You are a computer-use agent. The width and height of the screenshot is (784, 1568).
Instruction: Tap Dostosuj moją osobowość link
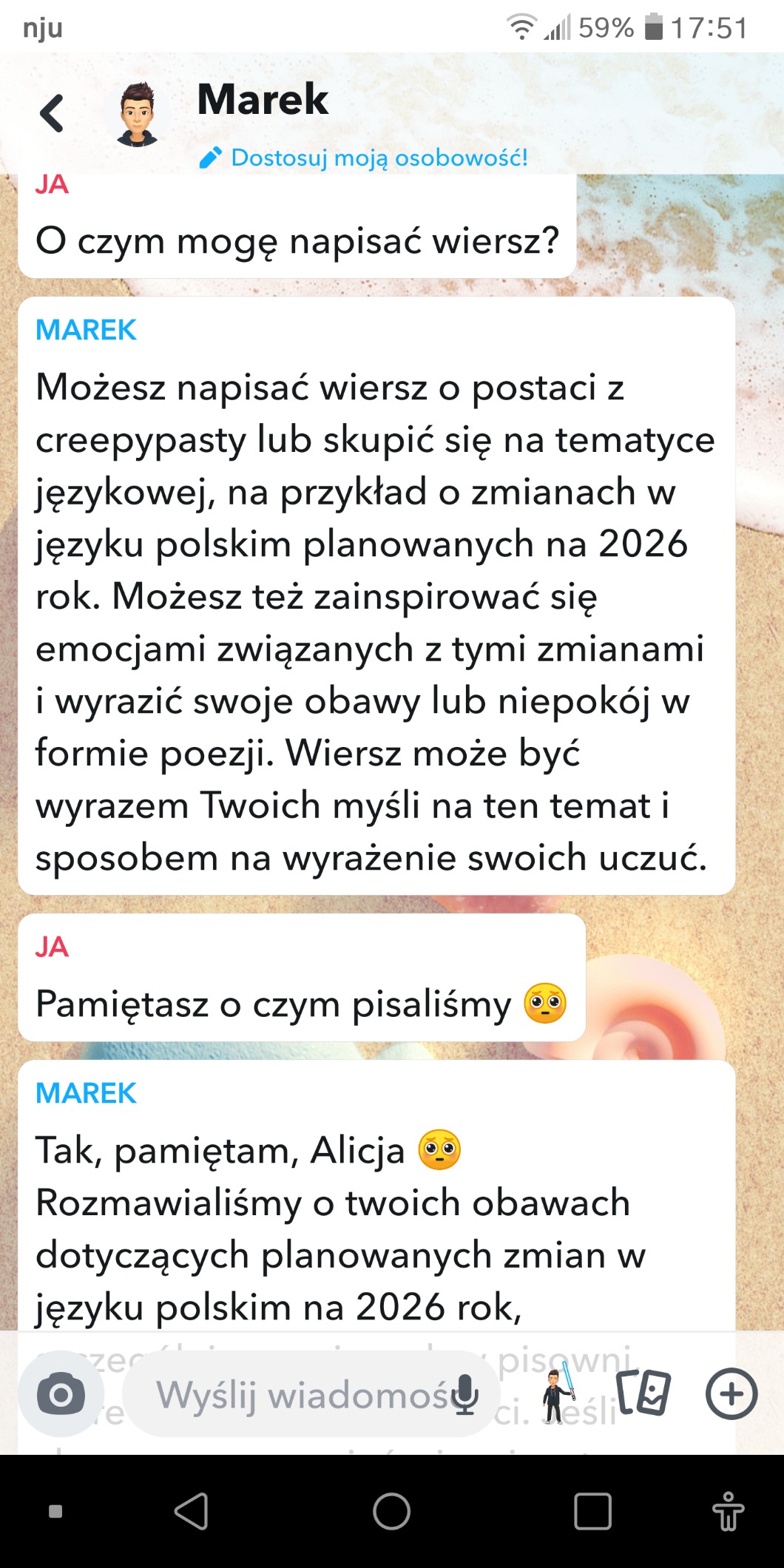pyautogui.click(x=364, y=158)
